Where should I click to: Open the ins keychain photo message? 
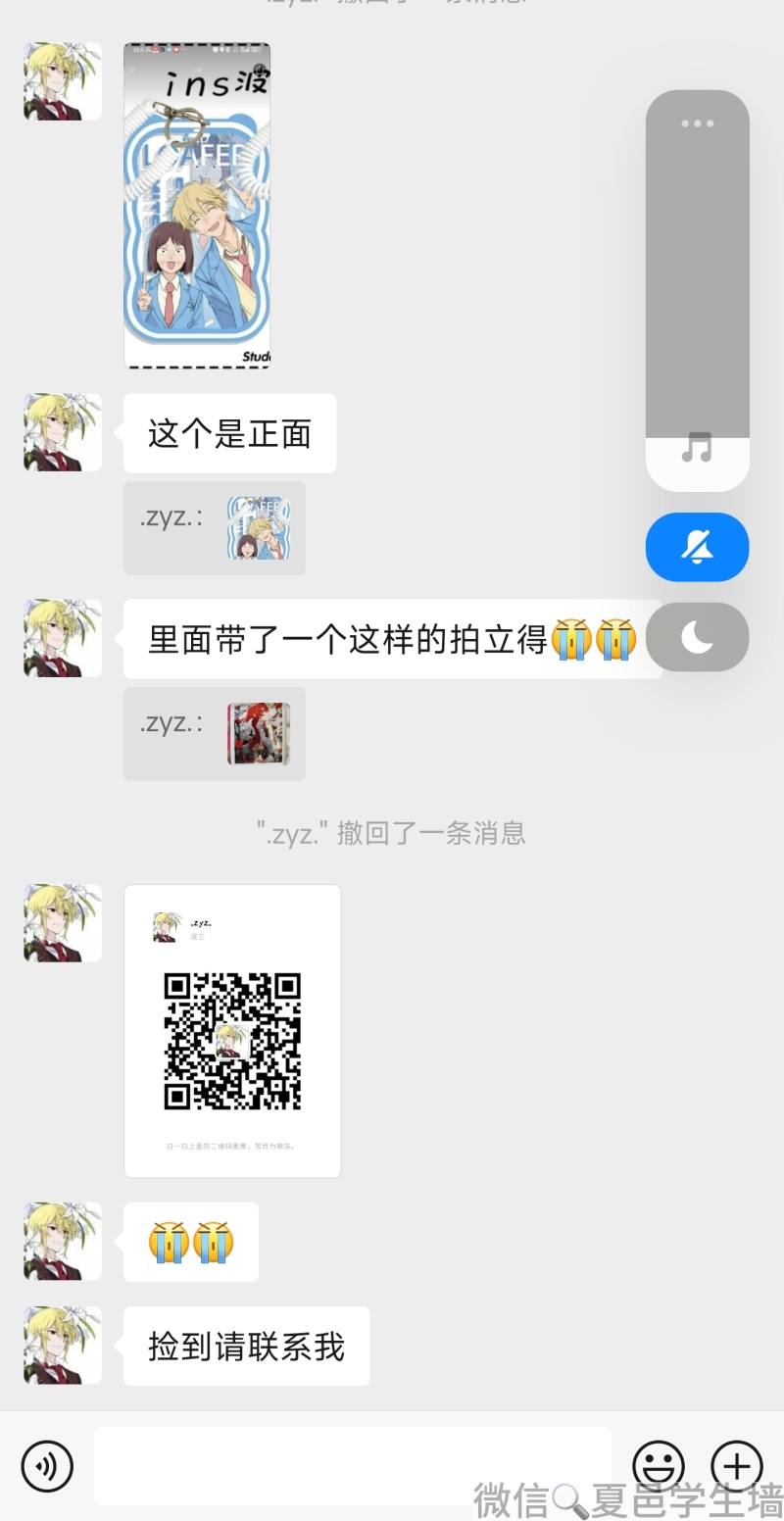[197, 206]
